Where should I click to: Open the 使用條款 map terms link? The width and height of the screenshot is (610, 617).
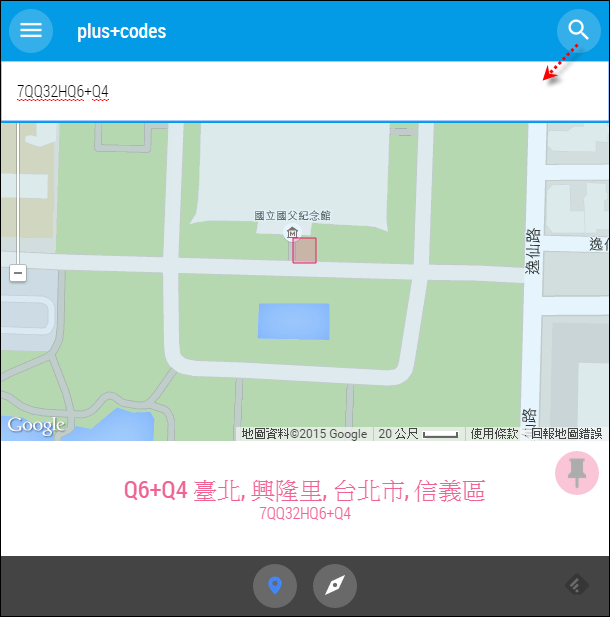point(494,434)
